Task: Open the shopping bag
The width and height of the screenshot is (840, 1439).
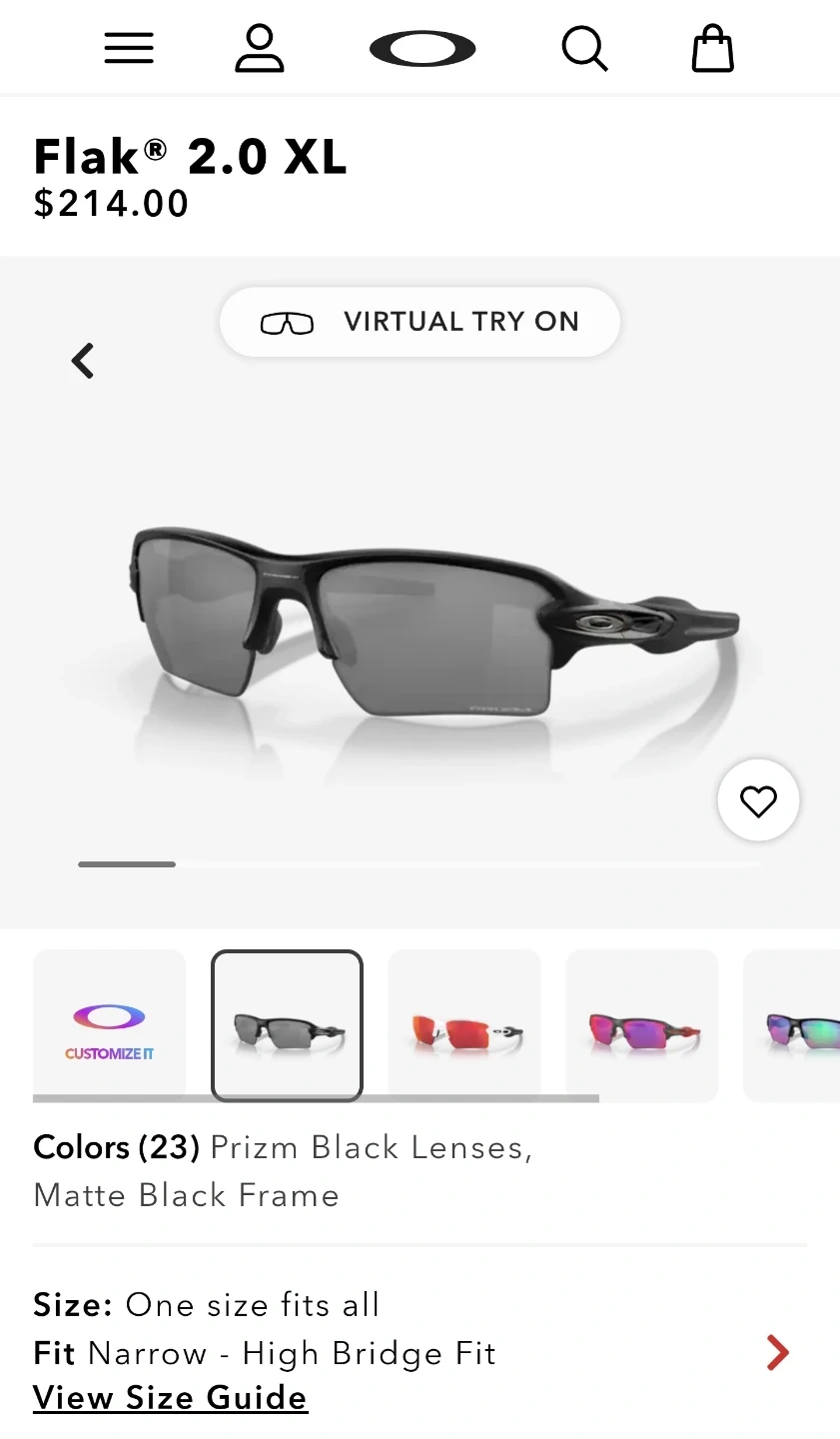Action: coord(712,48)
